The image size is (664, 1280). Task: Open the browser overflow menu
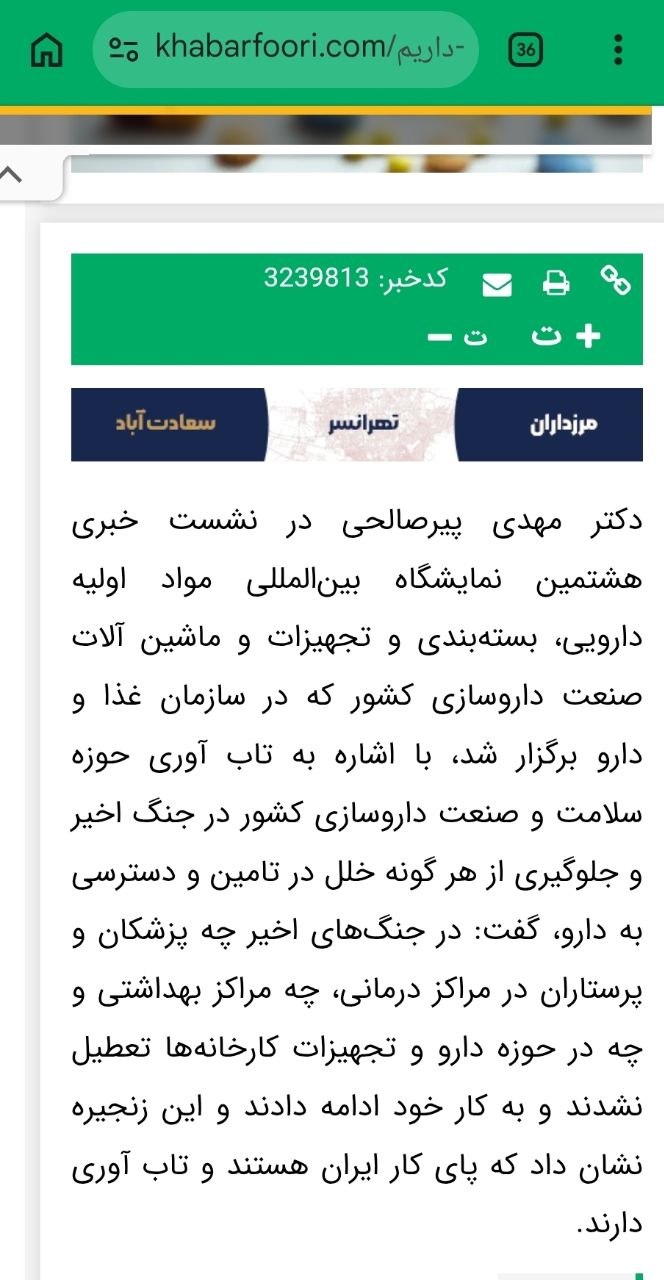coord(618,49)
